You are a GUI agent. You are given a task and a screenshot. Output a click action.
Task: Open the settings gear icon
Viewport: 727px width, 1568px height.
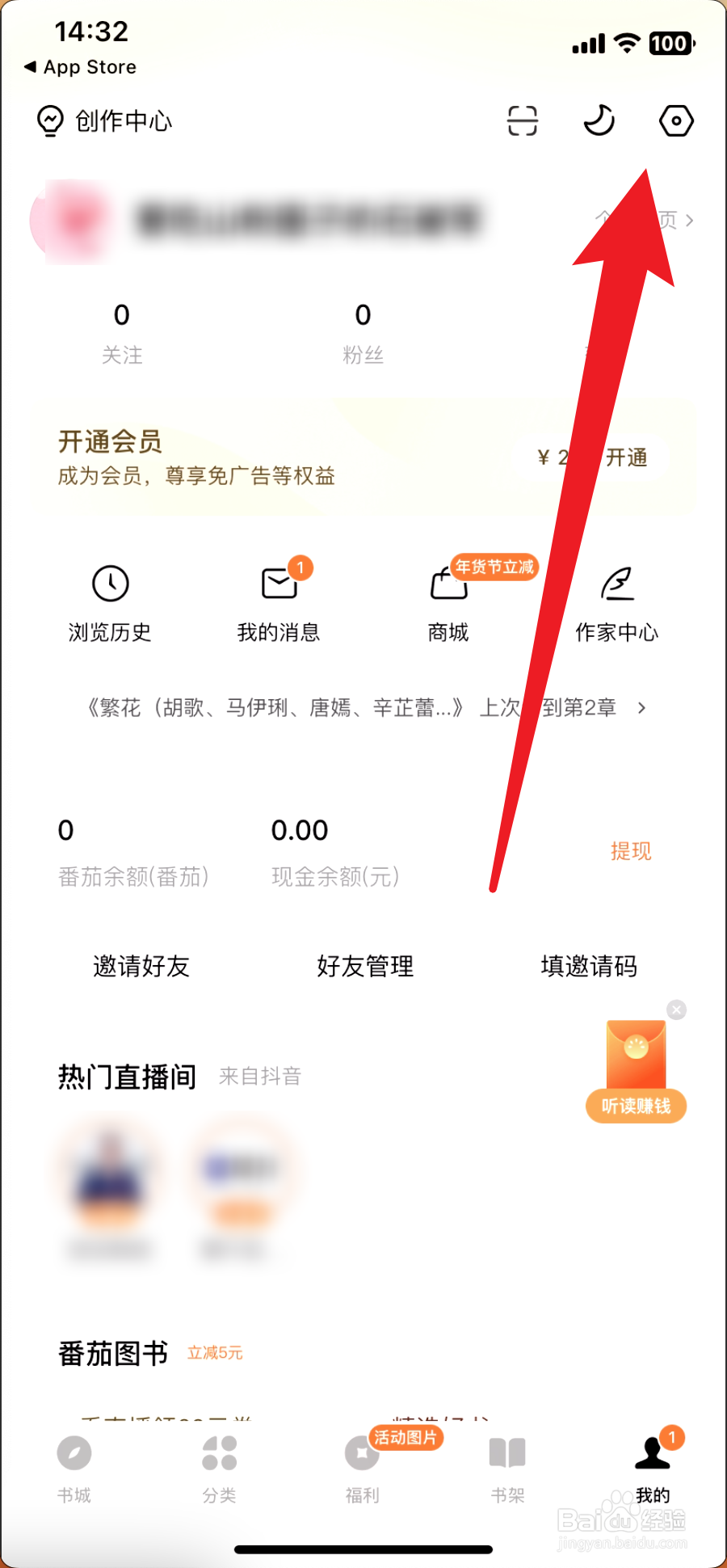676,120
